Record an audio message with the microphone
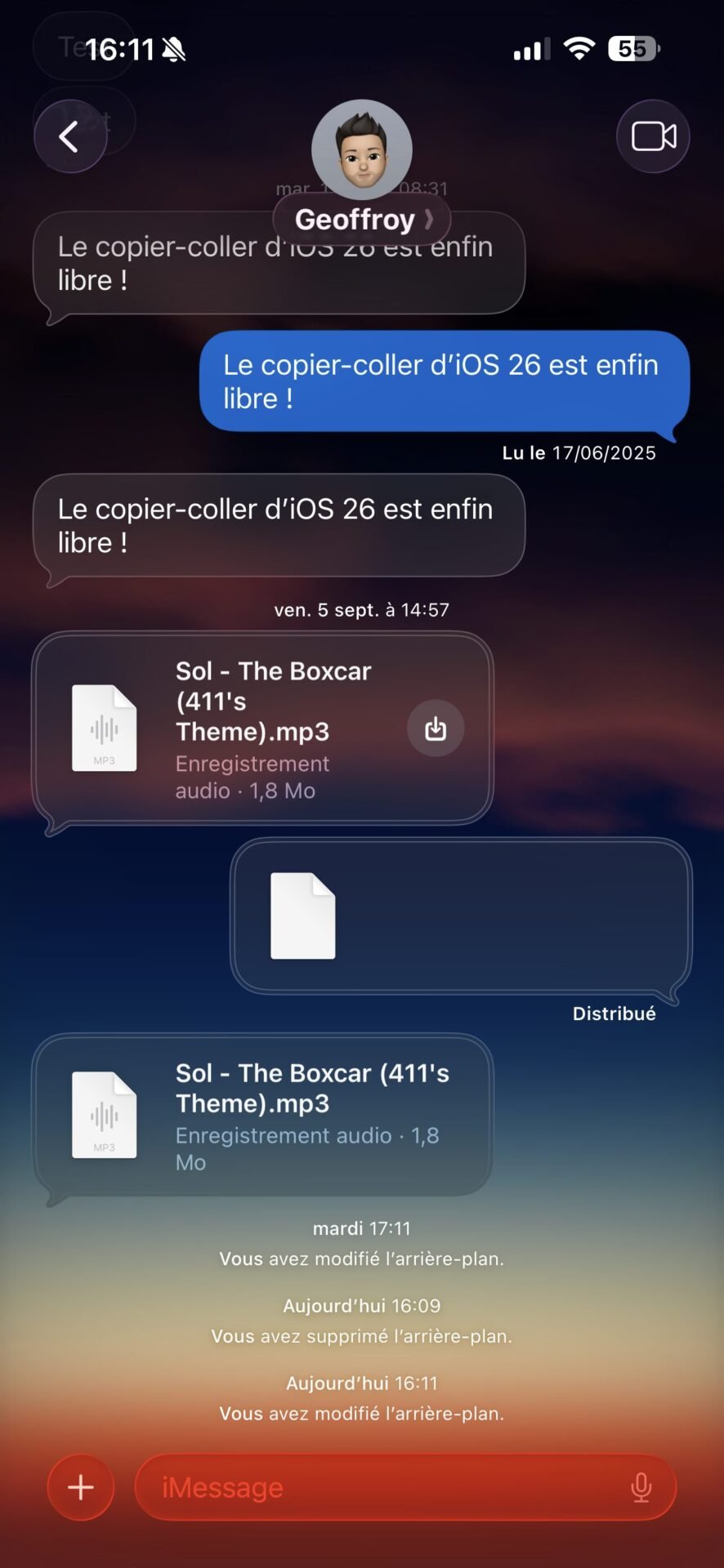724x1568 pixels. 641,1487
